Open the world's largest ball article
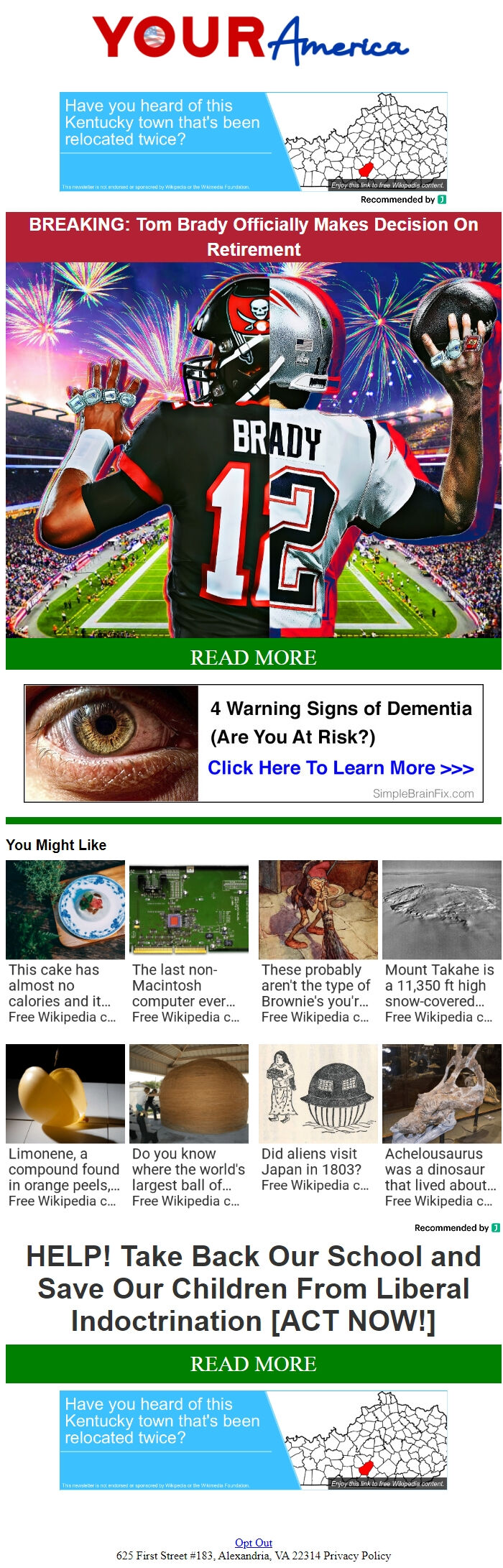The width and height of the screenshot is (503, 1568). click(x=188, y=1125)
